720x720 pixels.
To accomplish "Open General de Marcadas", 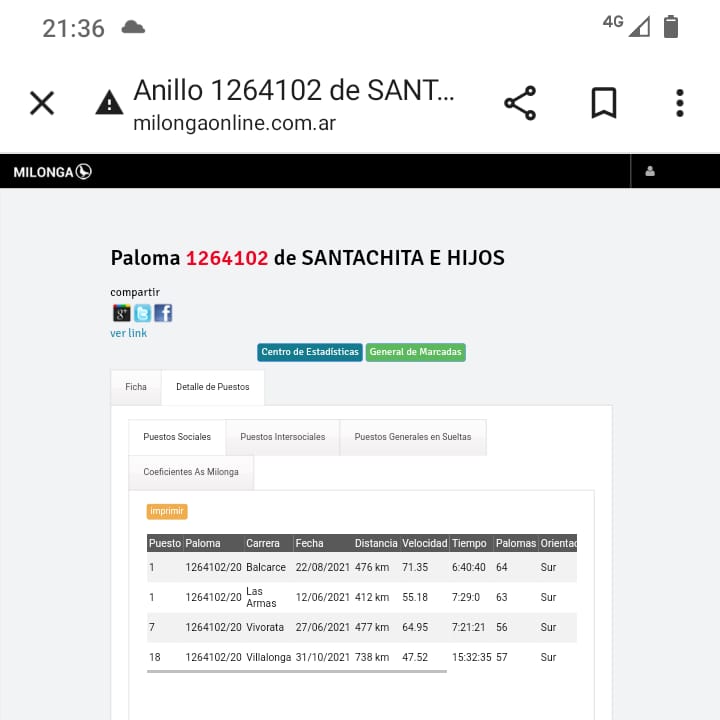I will click(415, 352).
